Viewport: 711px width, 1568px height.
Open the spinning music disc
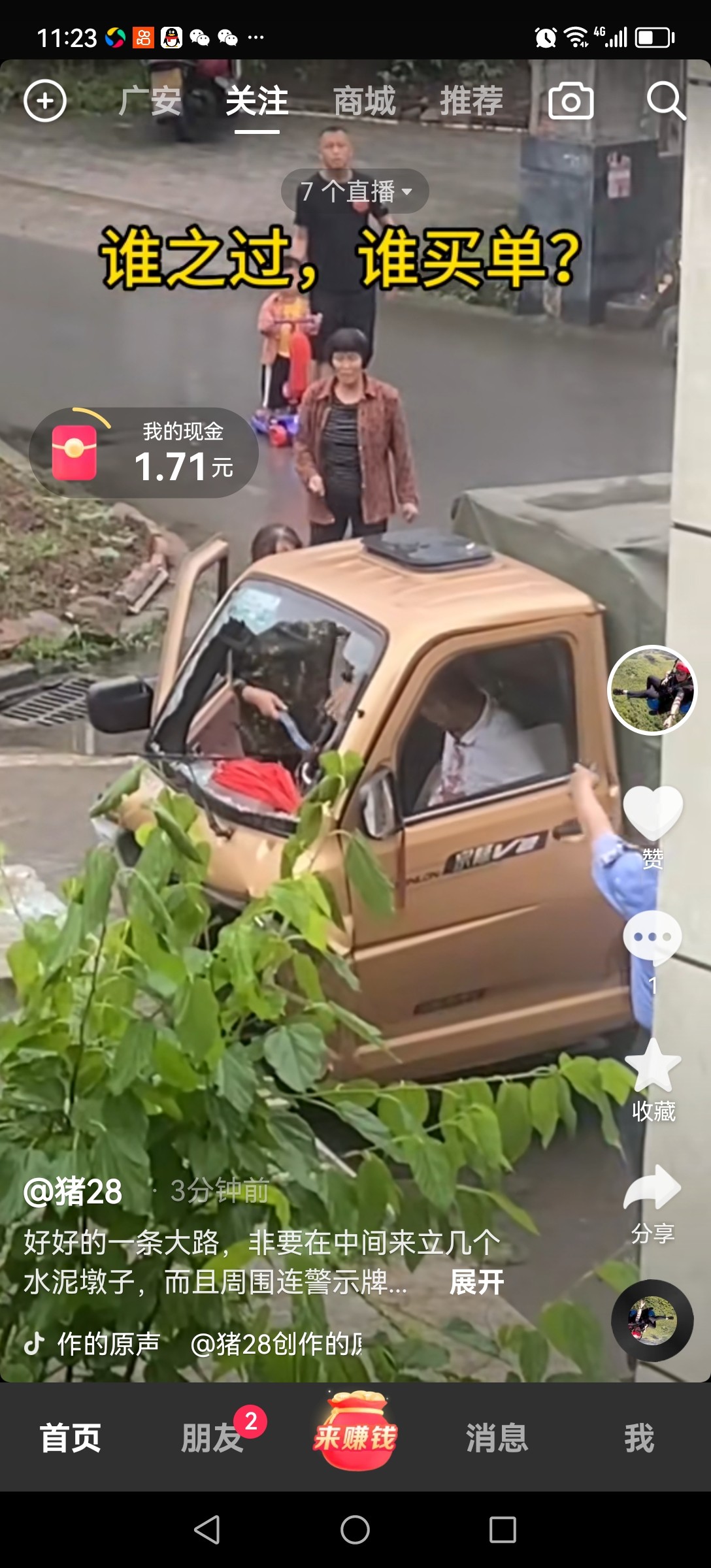(x=652, y=1320)
